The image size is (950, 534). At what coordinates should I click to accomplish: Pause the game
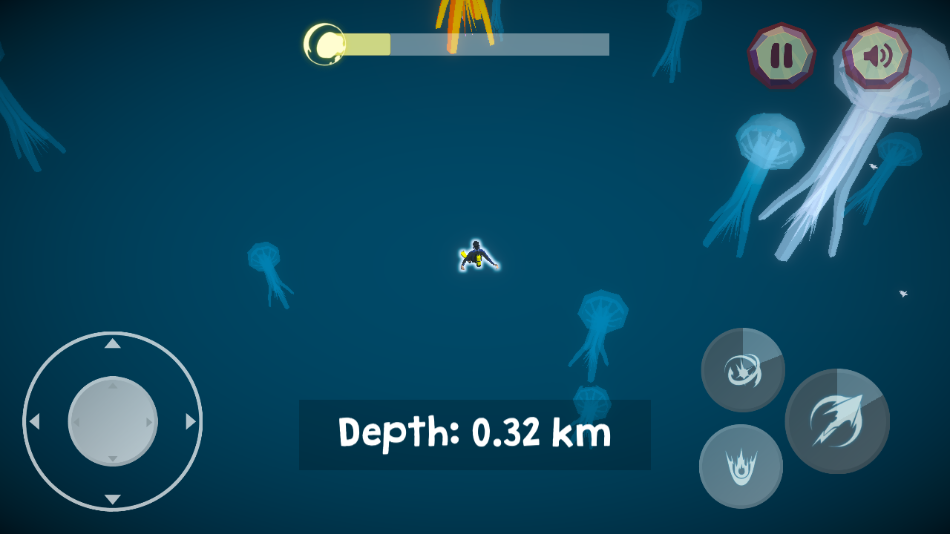[x=781, y=57]
